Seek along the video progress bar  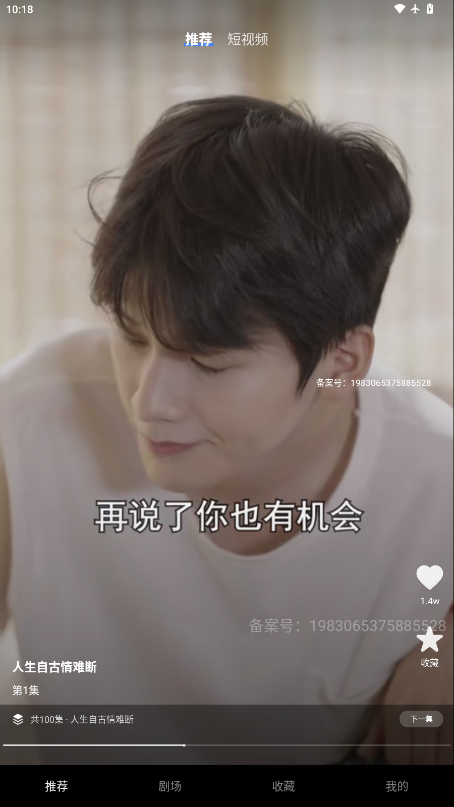[227, 745]
